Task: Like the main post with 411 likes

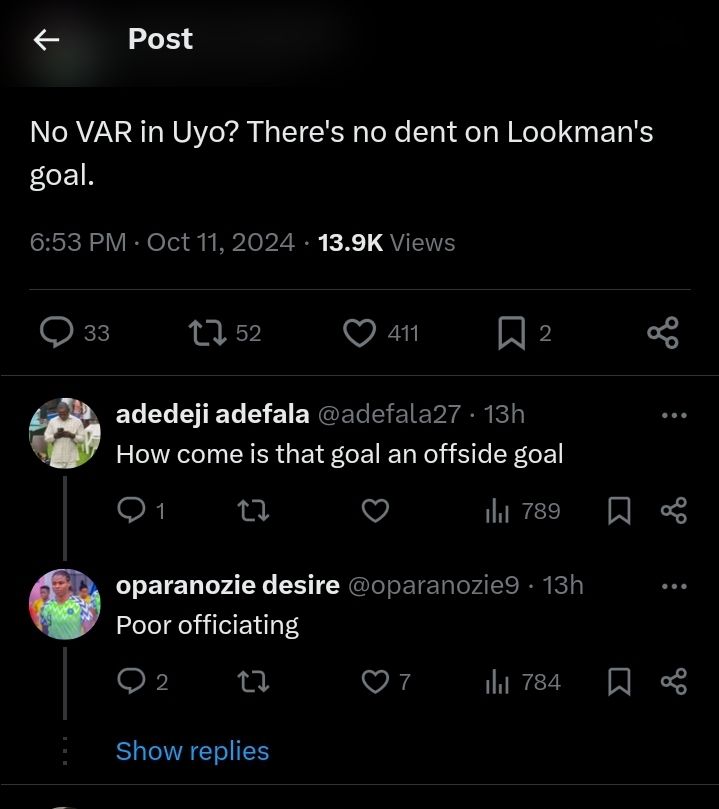Action: pyautogui.click(x=359, y=333)
